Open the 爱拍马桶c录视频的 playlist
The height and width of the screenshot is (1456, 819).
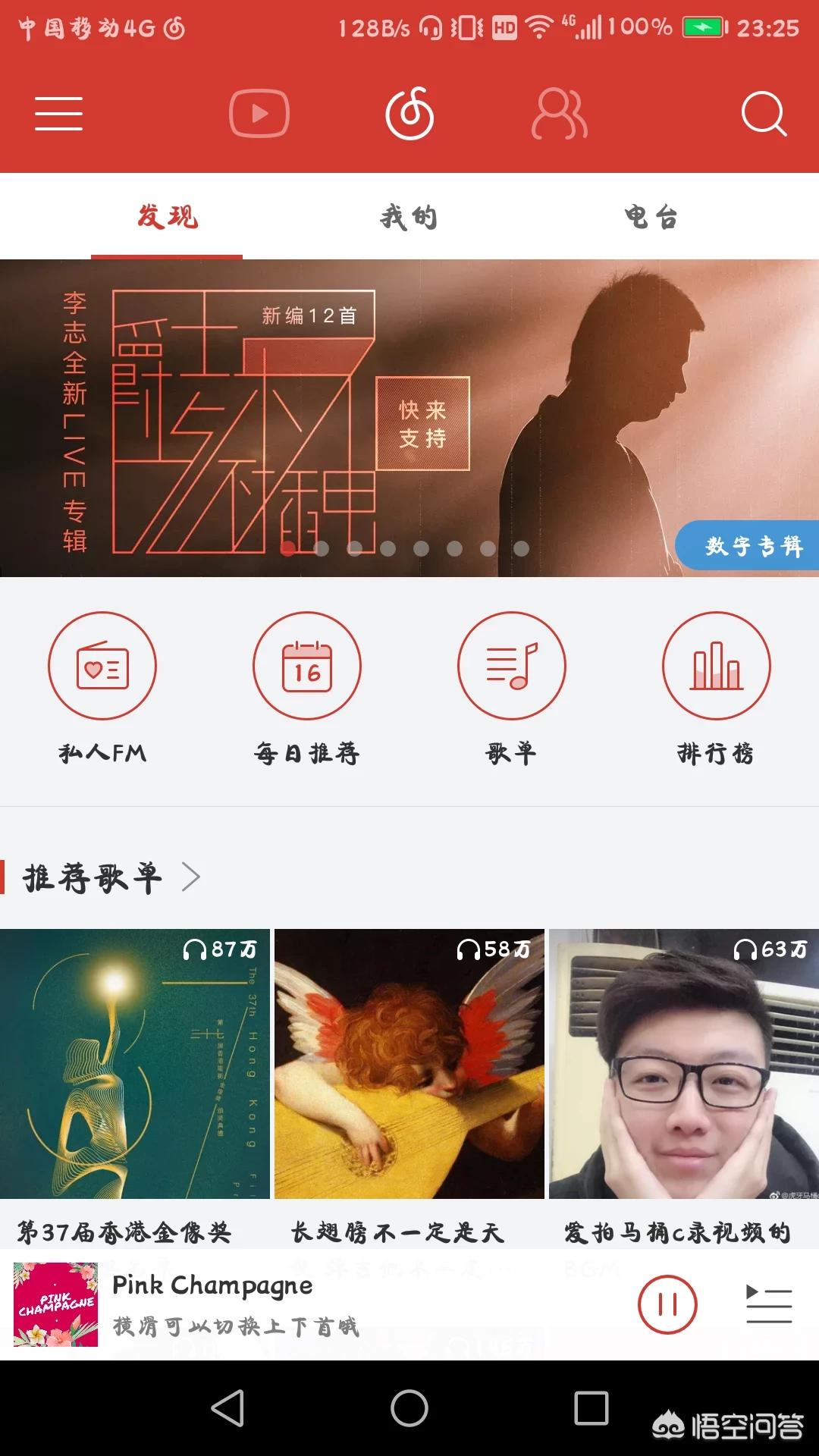(684, 1063)
